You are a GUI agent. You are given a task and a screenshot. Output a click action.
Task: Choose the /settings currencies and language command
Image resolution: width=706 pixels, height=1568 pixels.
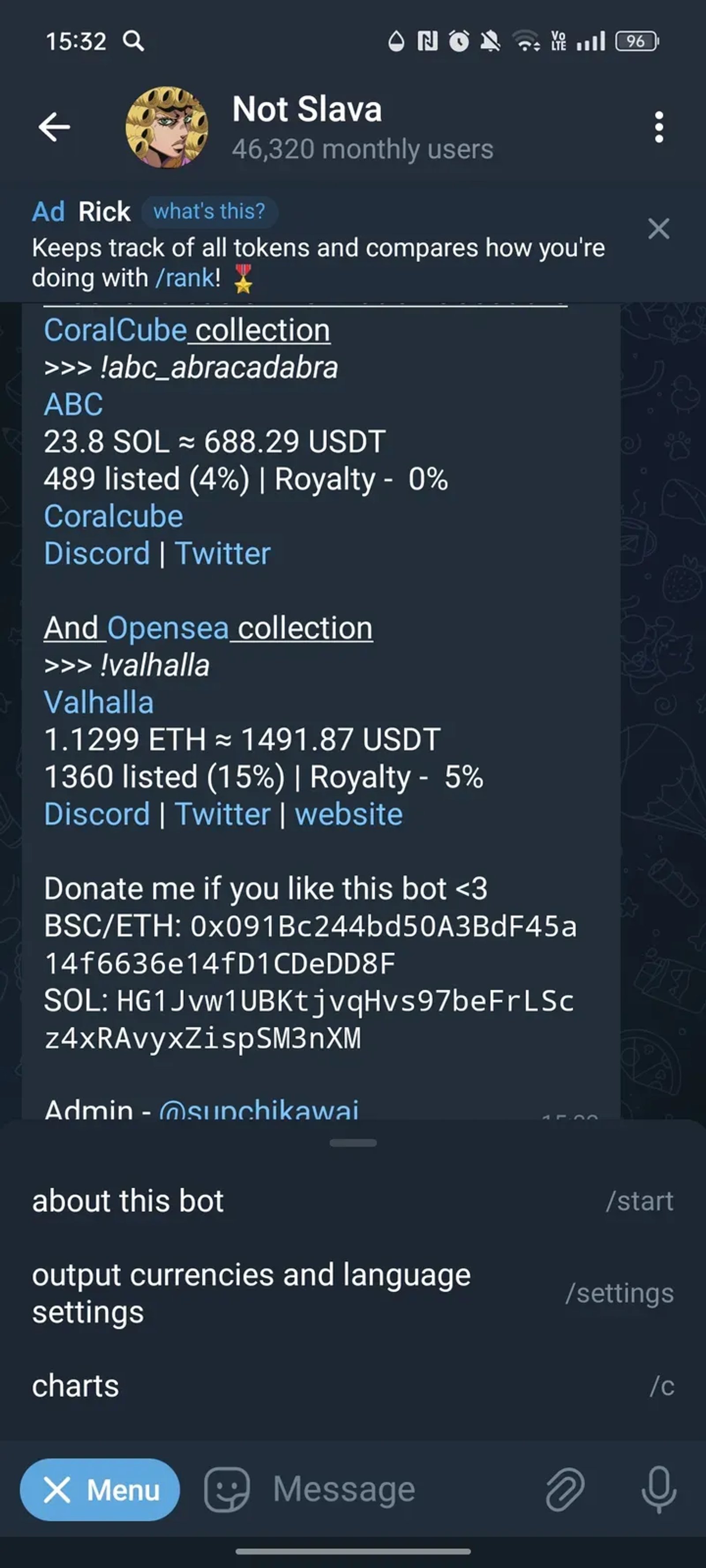point(353,1293)
